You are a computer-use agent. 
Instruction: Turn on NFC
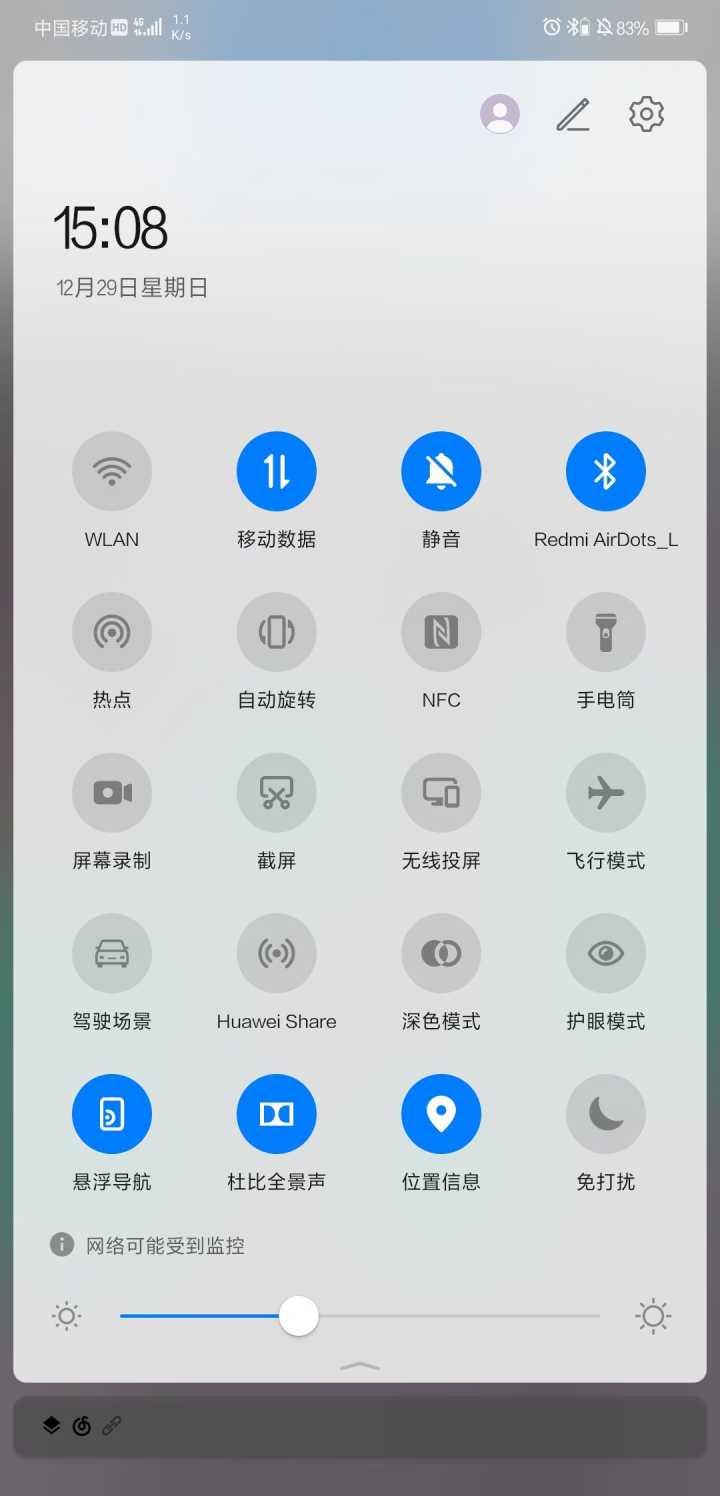[x=441, y=631]
